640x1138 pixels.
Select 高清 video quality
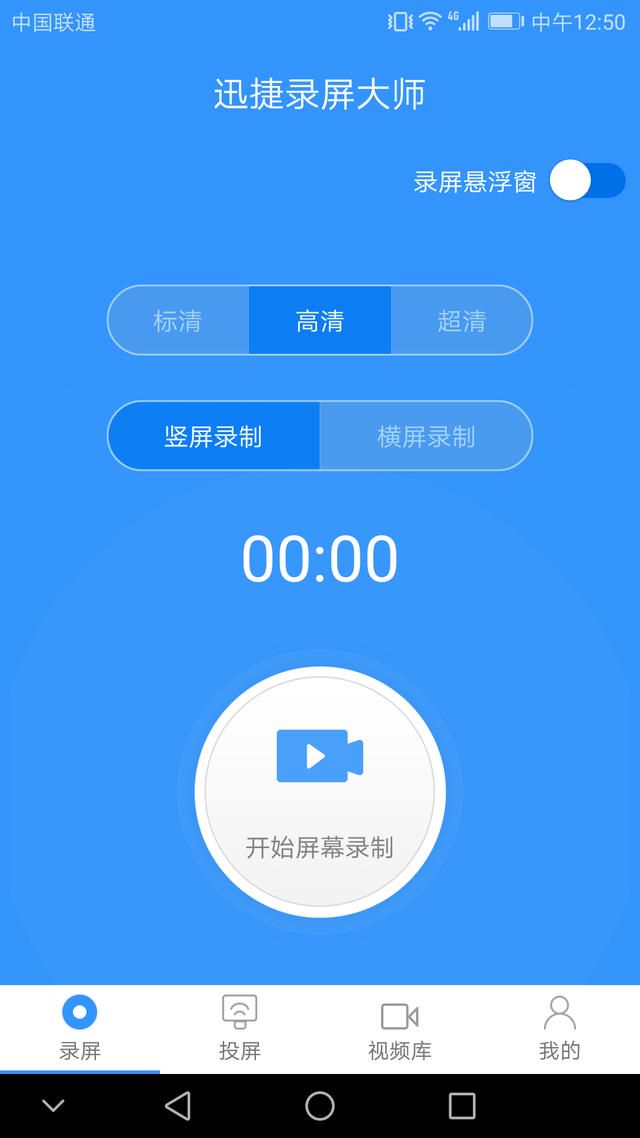tap(320, 321)
